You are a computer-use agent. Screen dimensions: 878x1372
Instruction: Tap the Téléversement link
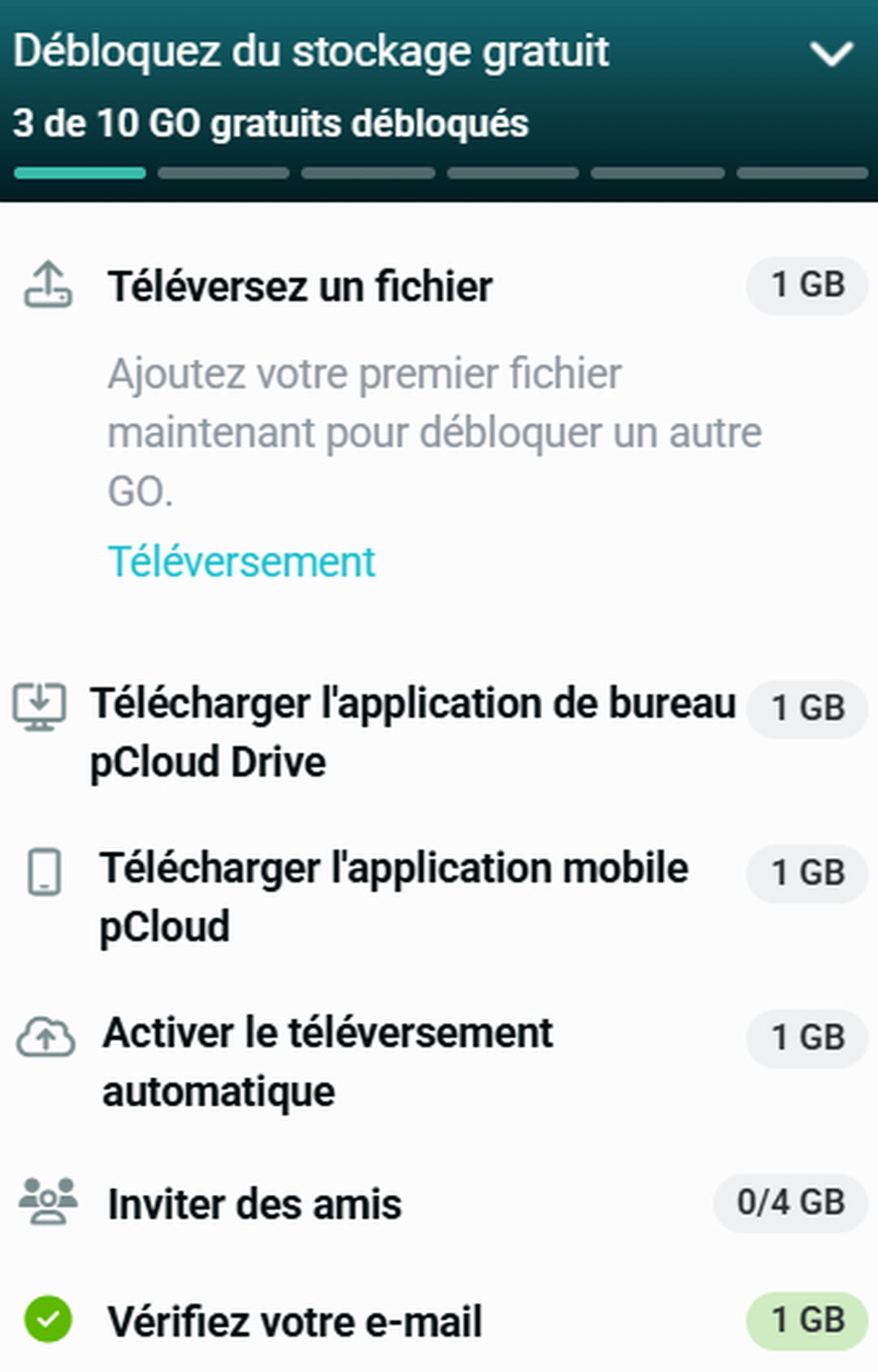tap(241, 562)
